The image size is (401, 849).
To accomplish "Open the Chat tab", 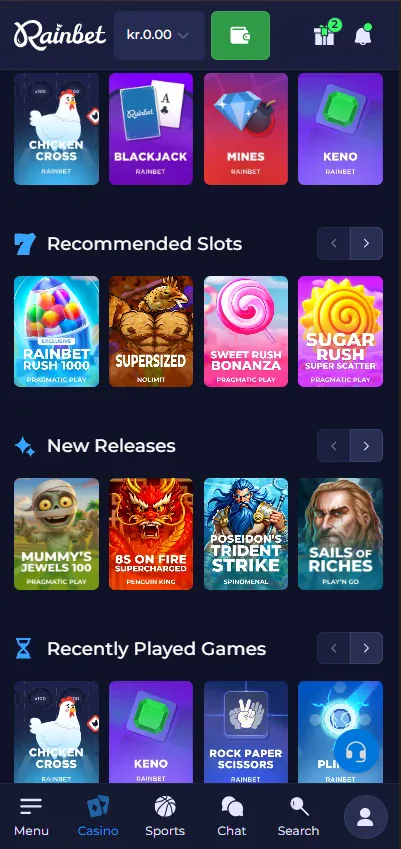I will point(232,817).
